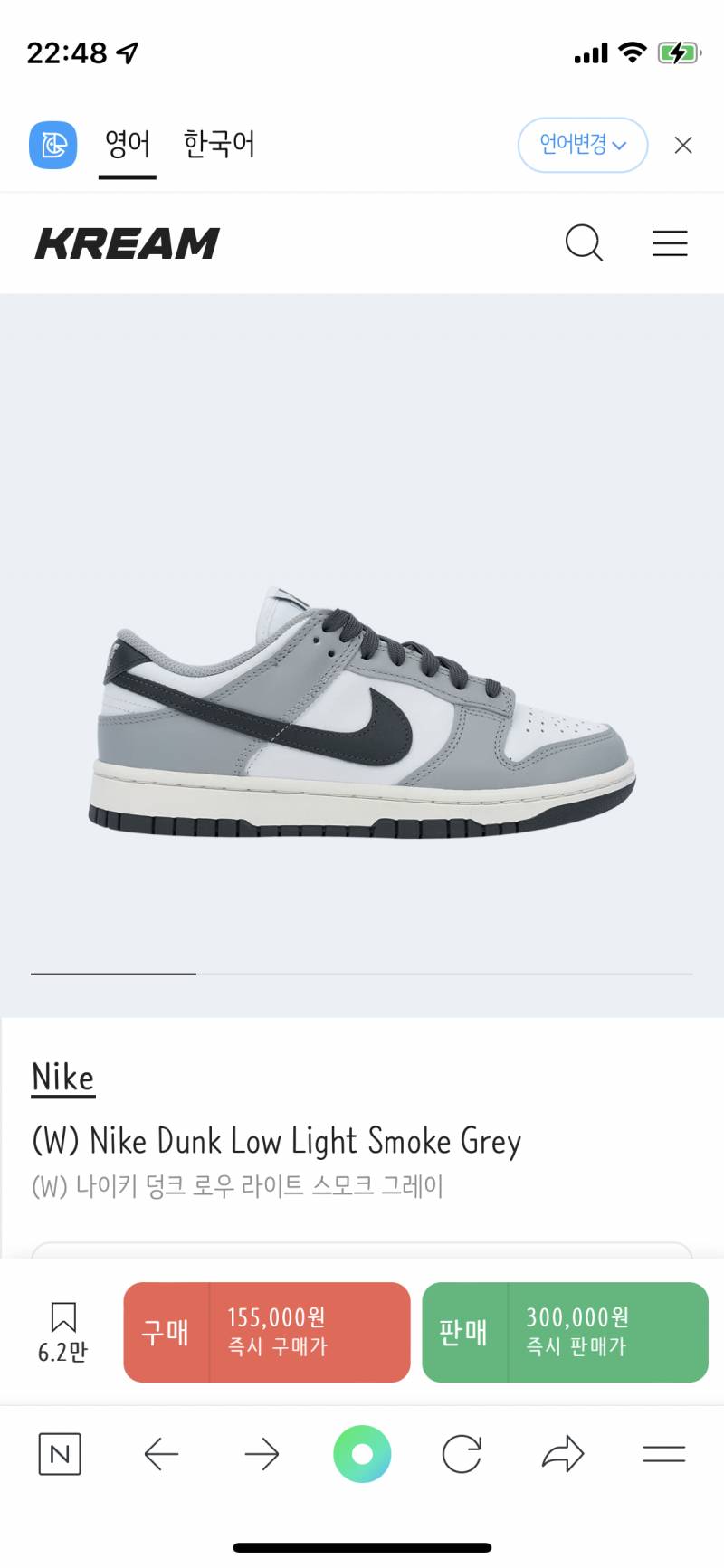View the Dunk Low product image
The image size is (724, 1568).
tap(362, 715)
